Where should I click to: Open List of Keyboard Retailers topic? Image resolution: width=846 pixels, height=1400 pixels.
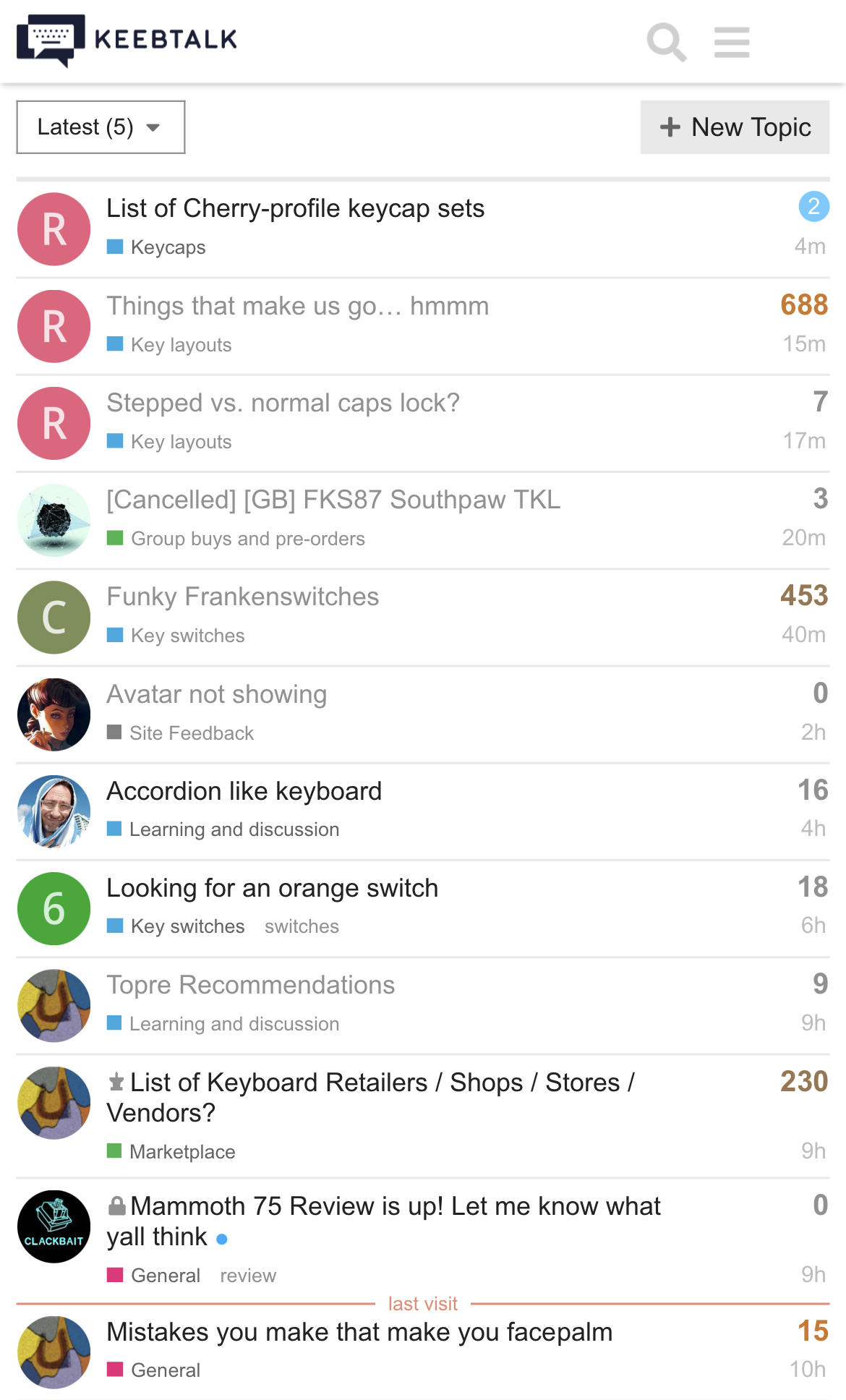pyautogui.click(x=370, y=1097)
